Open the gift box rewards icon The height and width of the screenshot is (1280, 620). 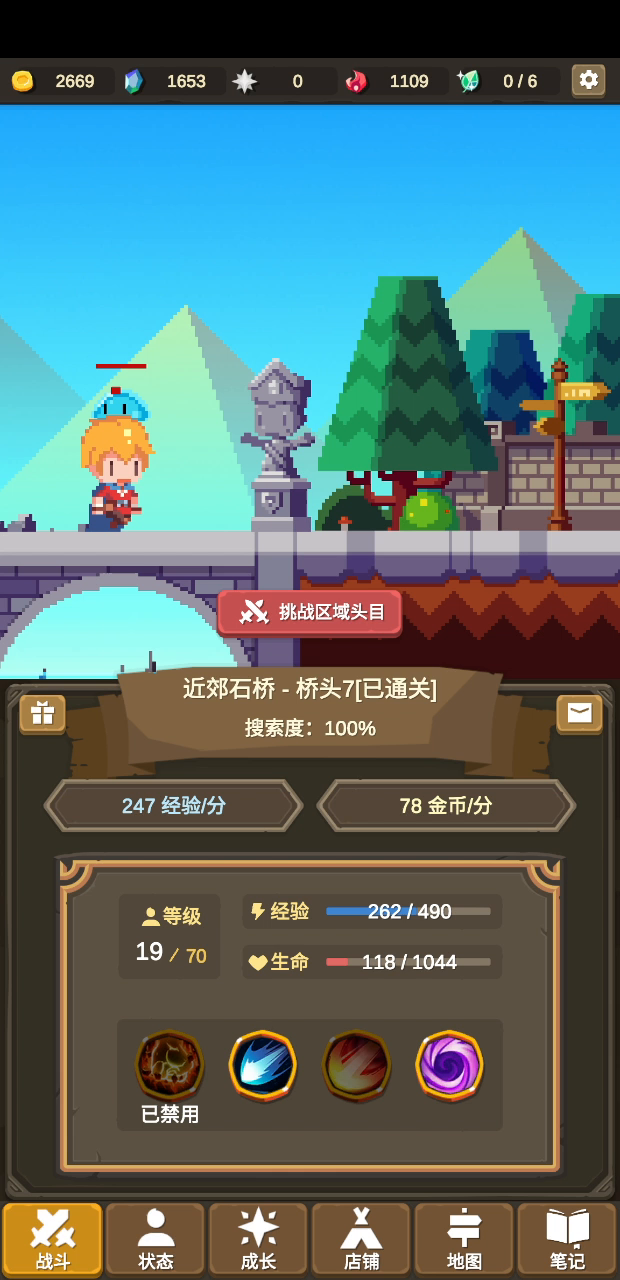[x=42, y=713]
